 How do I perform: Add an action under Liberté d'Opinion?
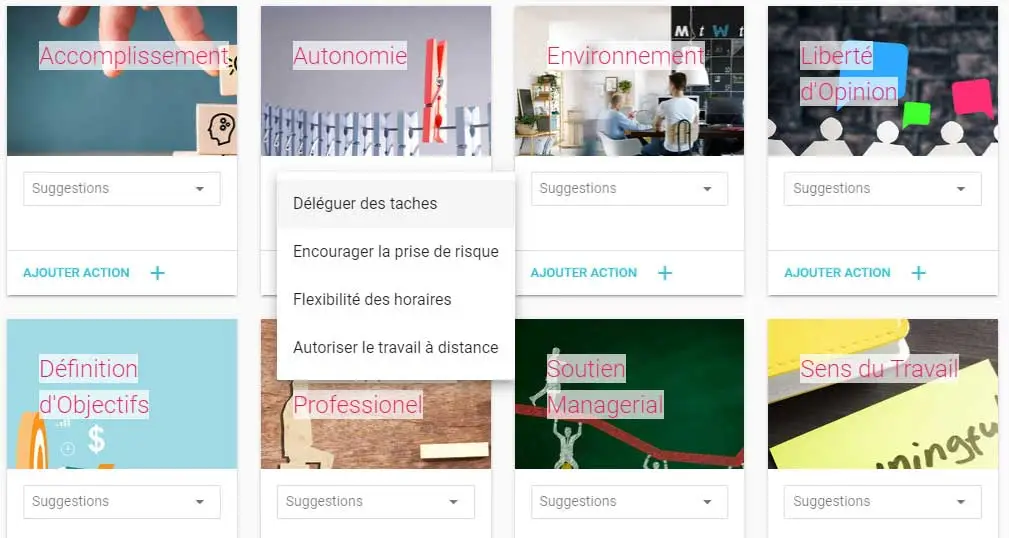(855, 273)
